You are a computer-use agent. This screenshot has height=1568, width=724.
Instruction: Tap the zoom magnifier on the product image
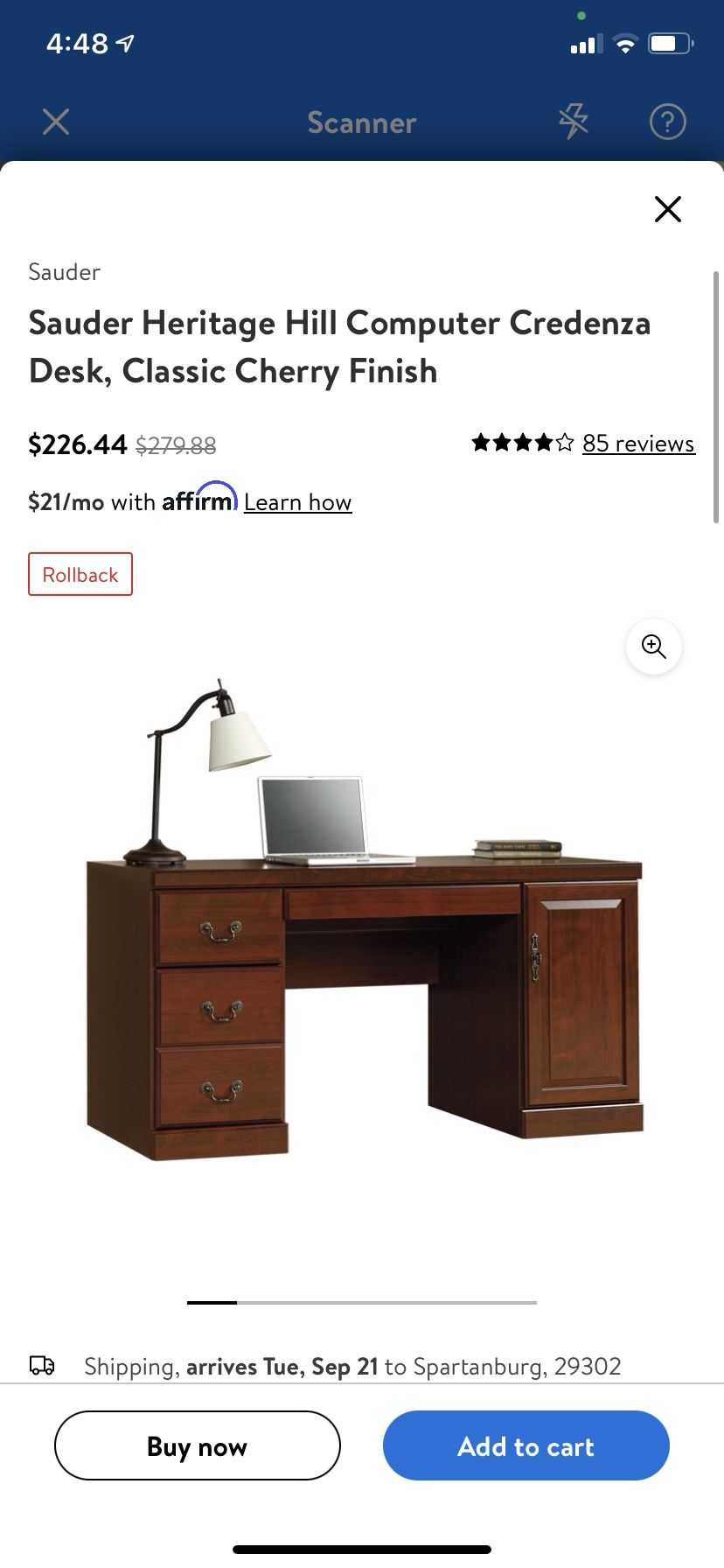pos(653,647)
